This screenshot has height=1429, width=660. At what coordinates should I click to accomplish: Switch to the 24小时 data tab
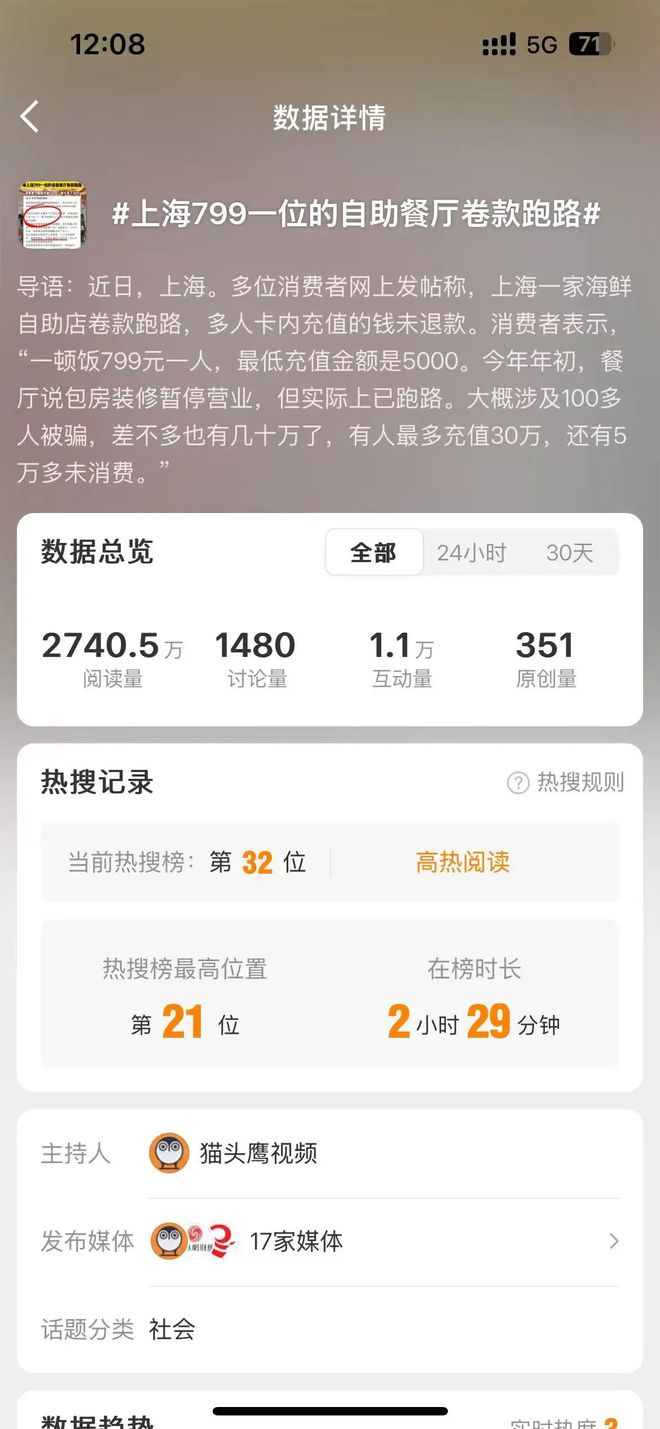click(x=471, y=553)
